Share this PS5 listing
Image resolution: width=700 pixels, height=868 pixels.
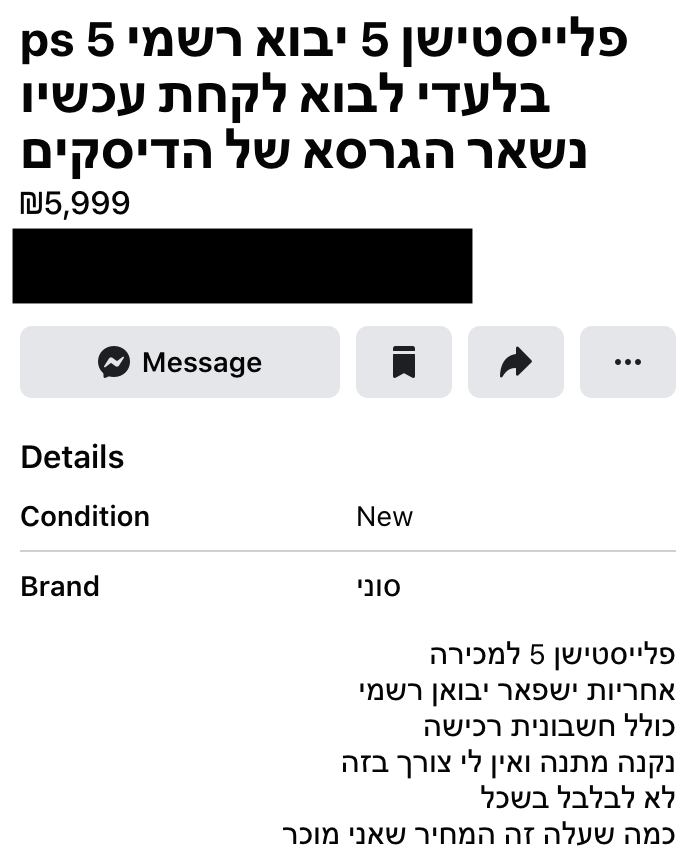(x=515, y=362)
